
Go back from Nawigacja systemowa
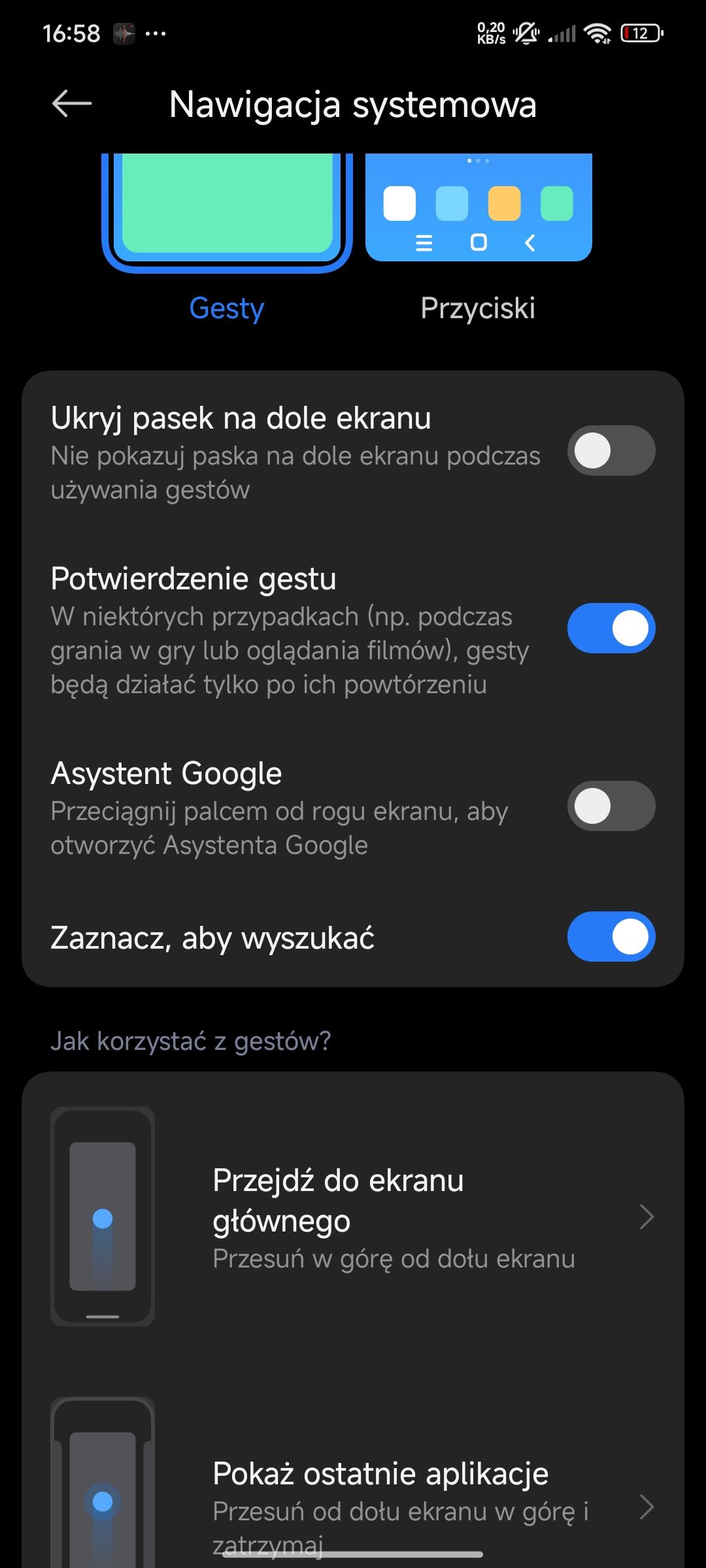click(x=72, y=104)
